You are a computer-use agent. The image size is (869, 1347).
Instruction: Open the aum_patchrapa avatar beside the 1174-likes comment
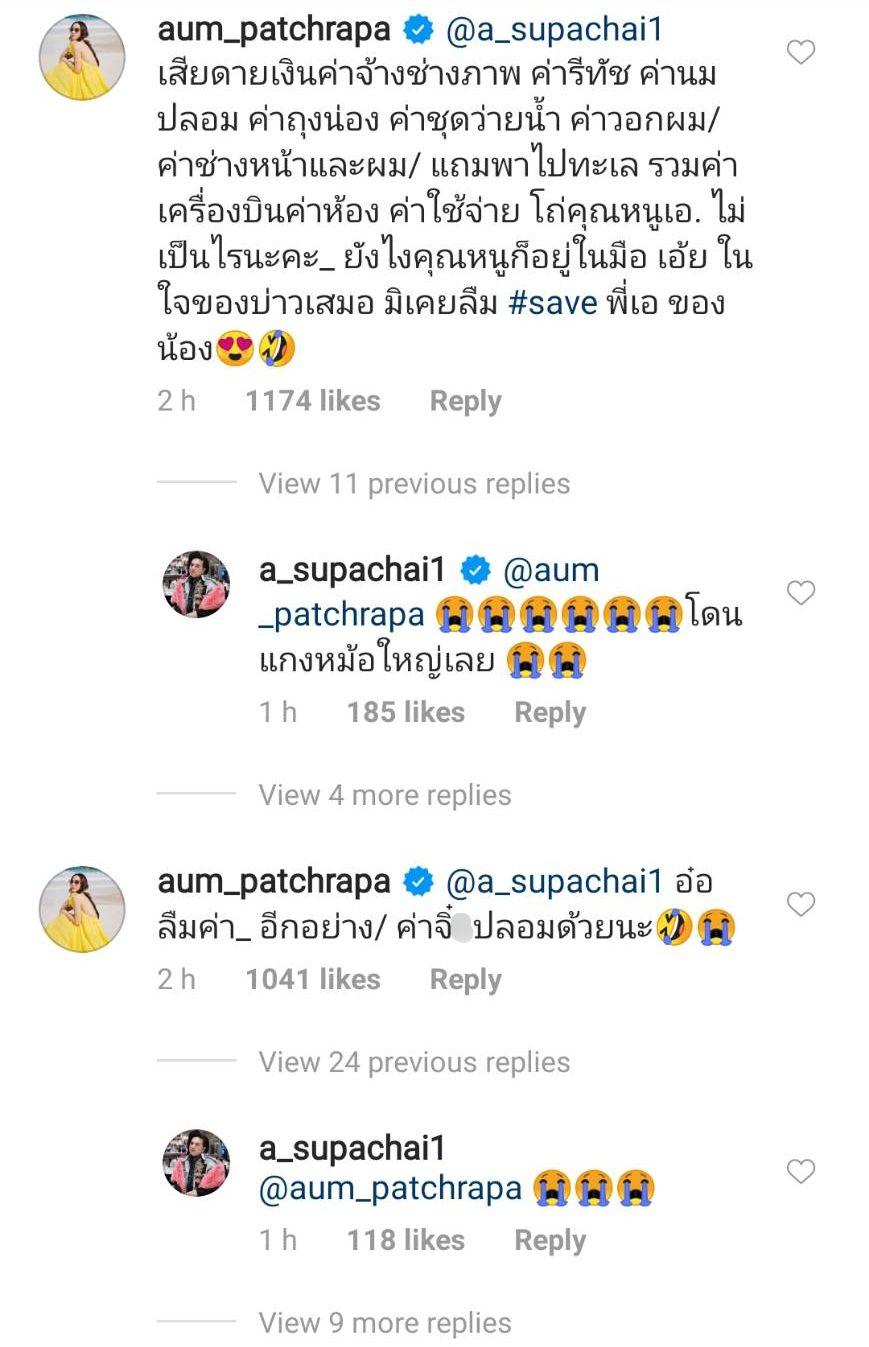82,58
